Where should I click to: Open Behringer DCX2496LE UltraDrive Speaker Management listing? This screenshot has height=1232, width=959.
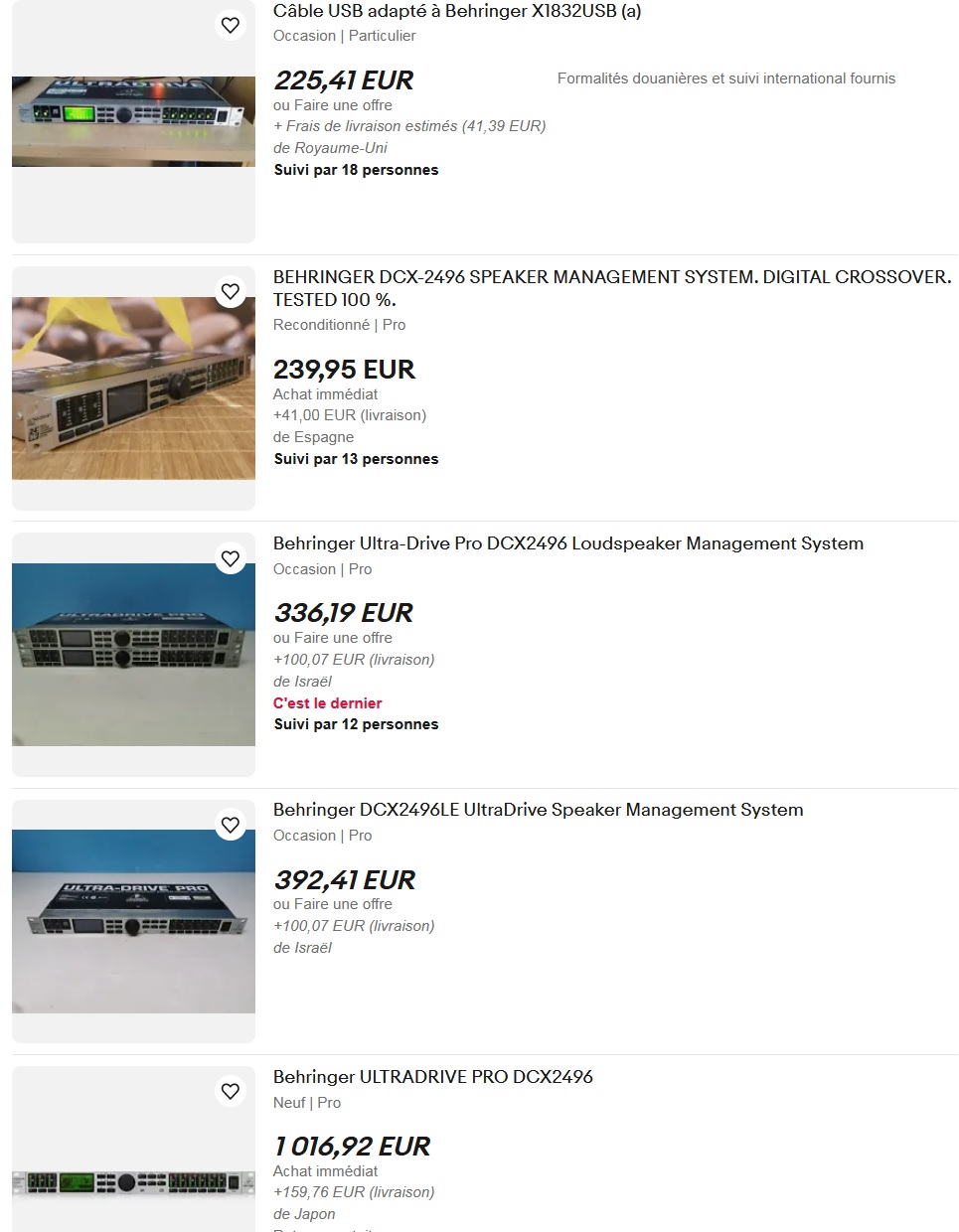click(x=538, y=810)
